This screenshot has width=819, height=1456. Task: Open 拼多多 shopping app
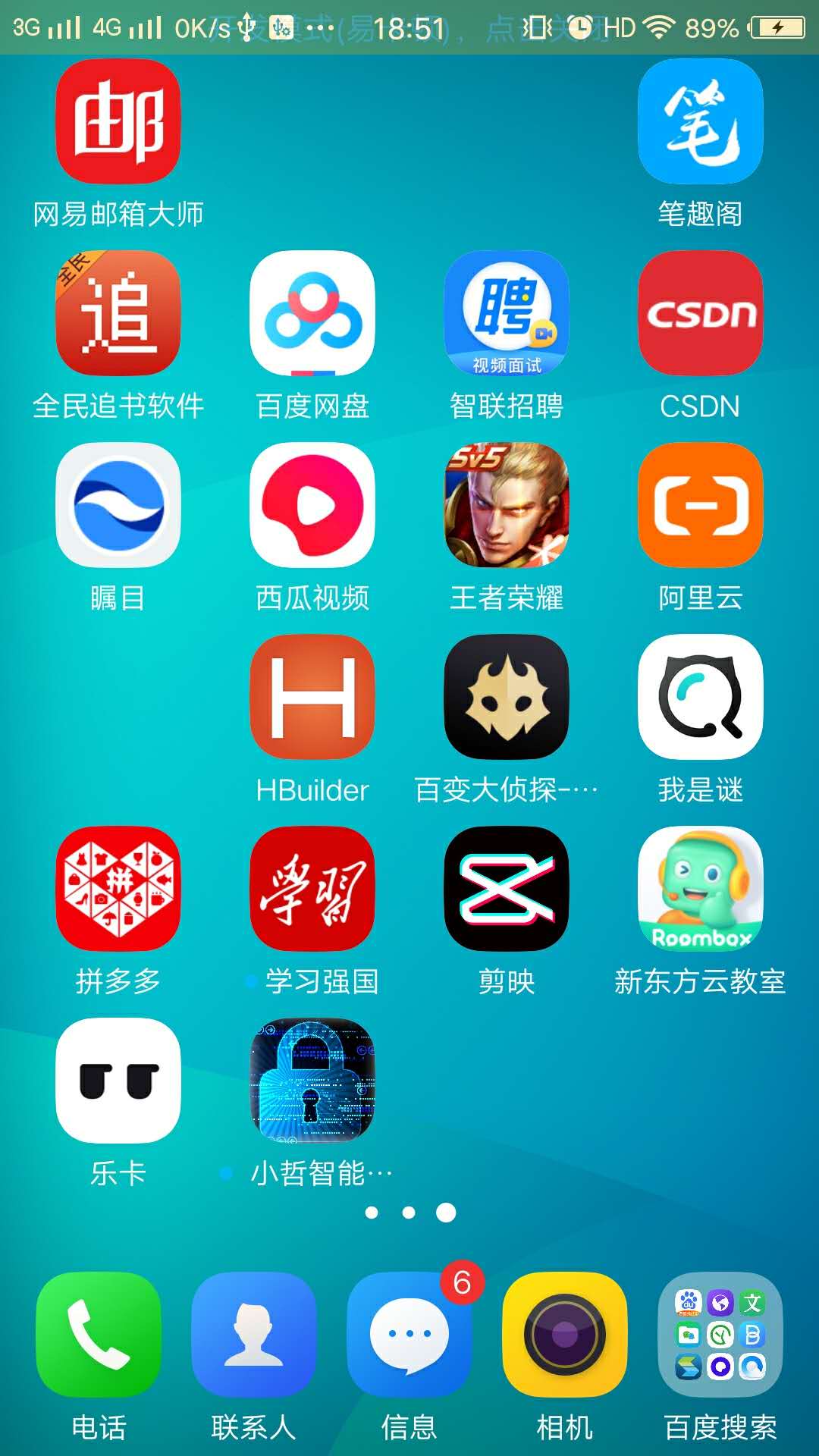click(118, 892)
